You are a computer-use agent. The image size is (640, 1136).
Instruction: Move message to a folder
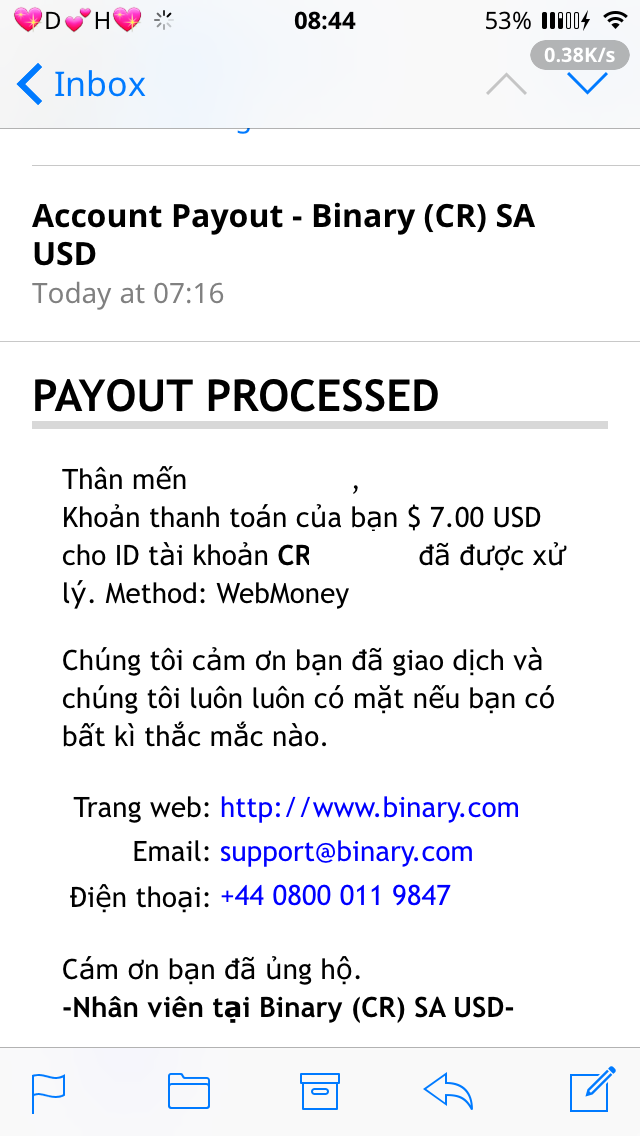[x=188, y=1091]
